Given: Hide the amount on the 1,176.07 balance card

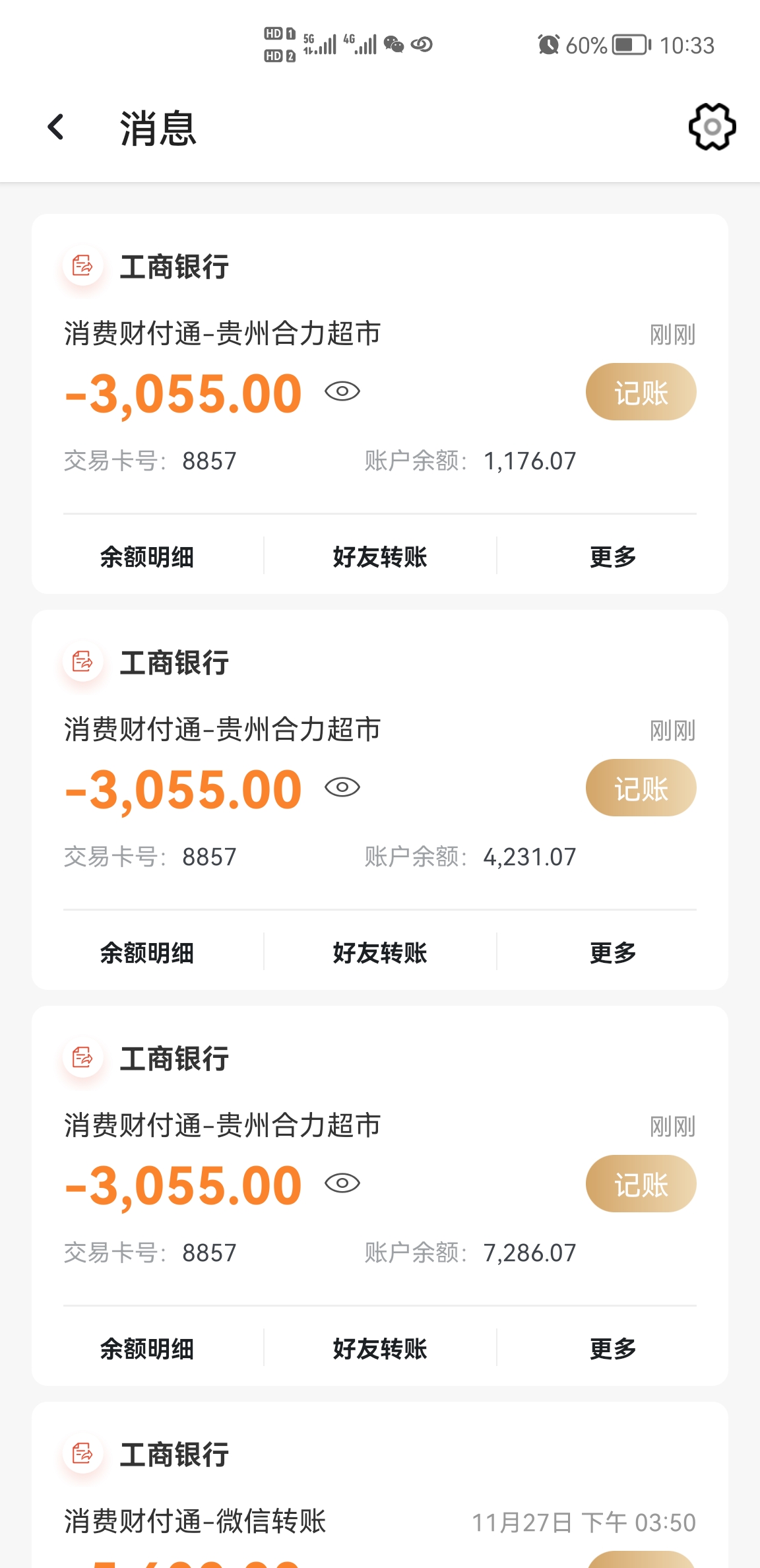Looking at the screenshot, I should pyautogui.click(x=342, y=392).
